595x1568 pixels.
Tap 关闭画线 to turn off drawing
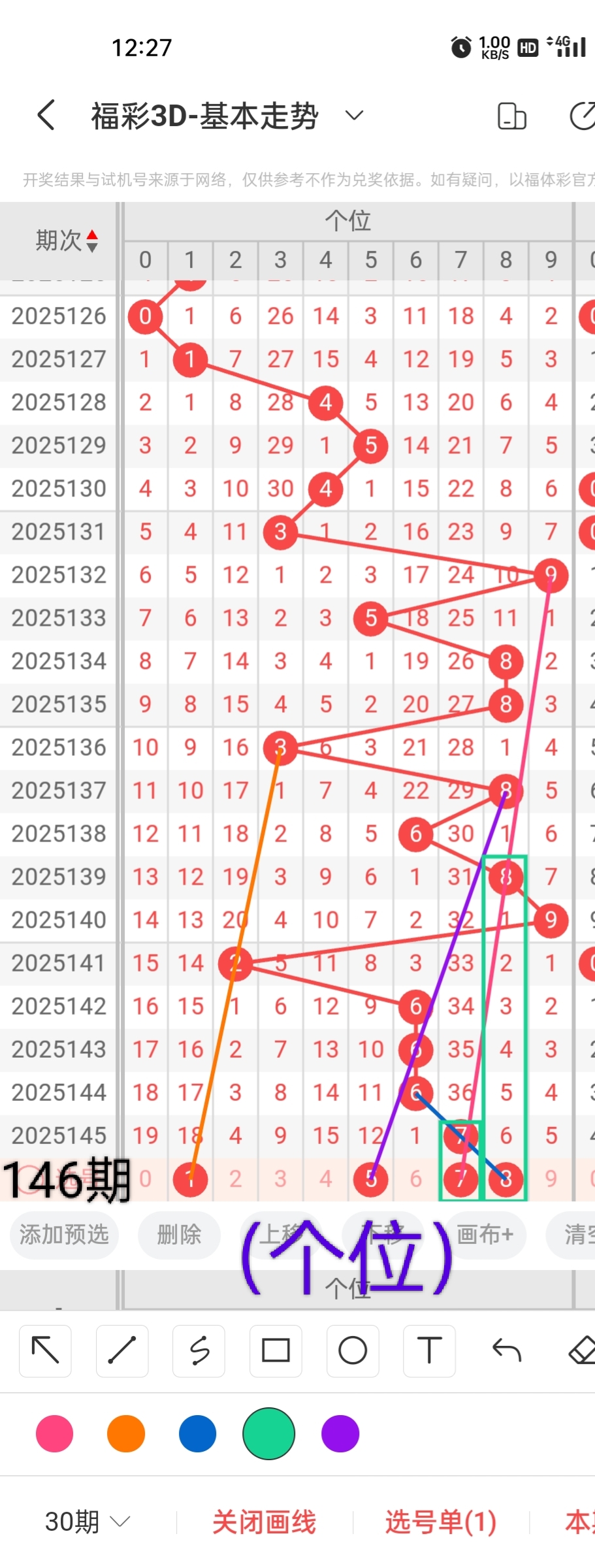pyautogui.click(x=264, y=1522)
